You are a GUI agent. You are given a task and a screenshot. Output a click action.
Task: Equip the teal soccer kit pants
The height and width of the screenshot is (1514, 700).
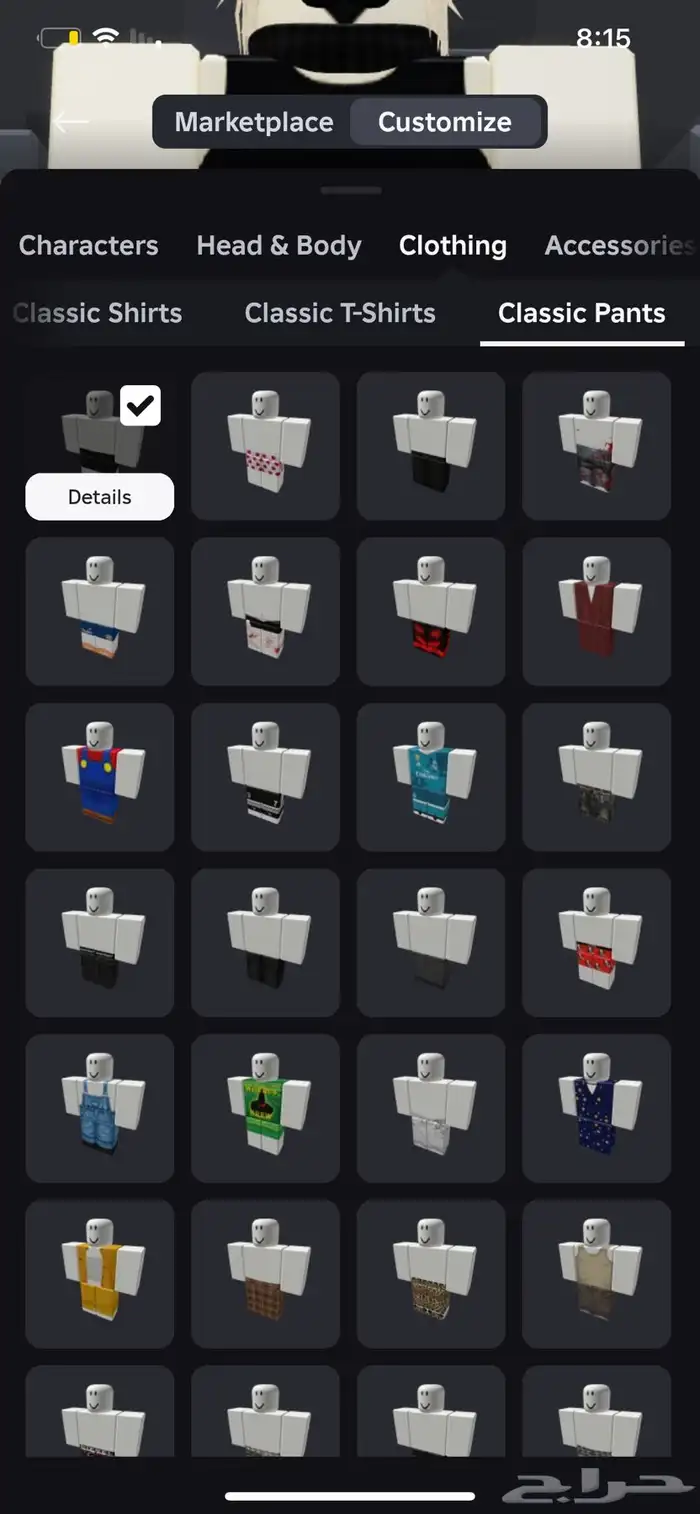point(430,777)
